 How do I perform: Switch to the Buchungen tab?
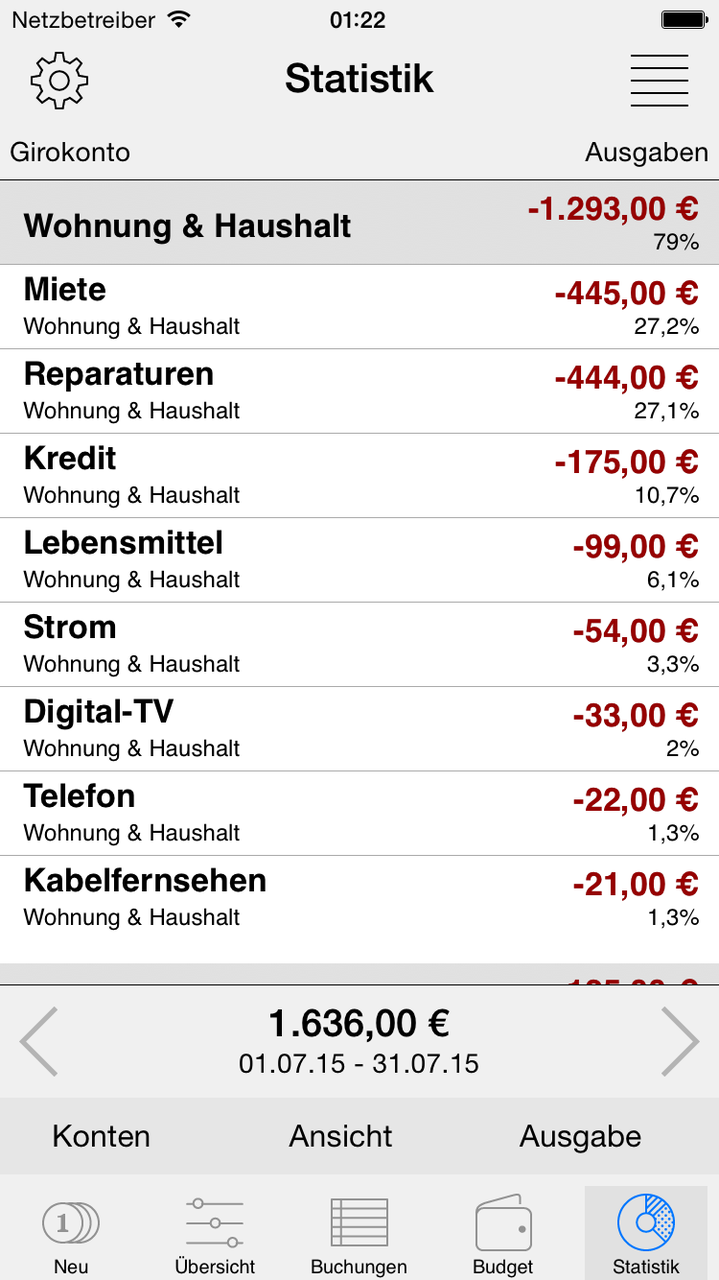359,1233
